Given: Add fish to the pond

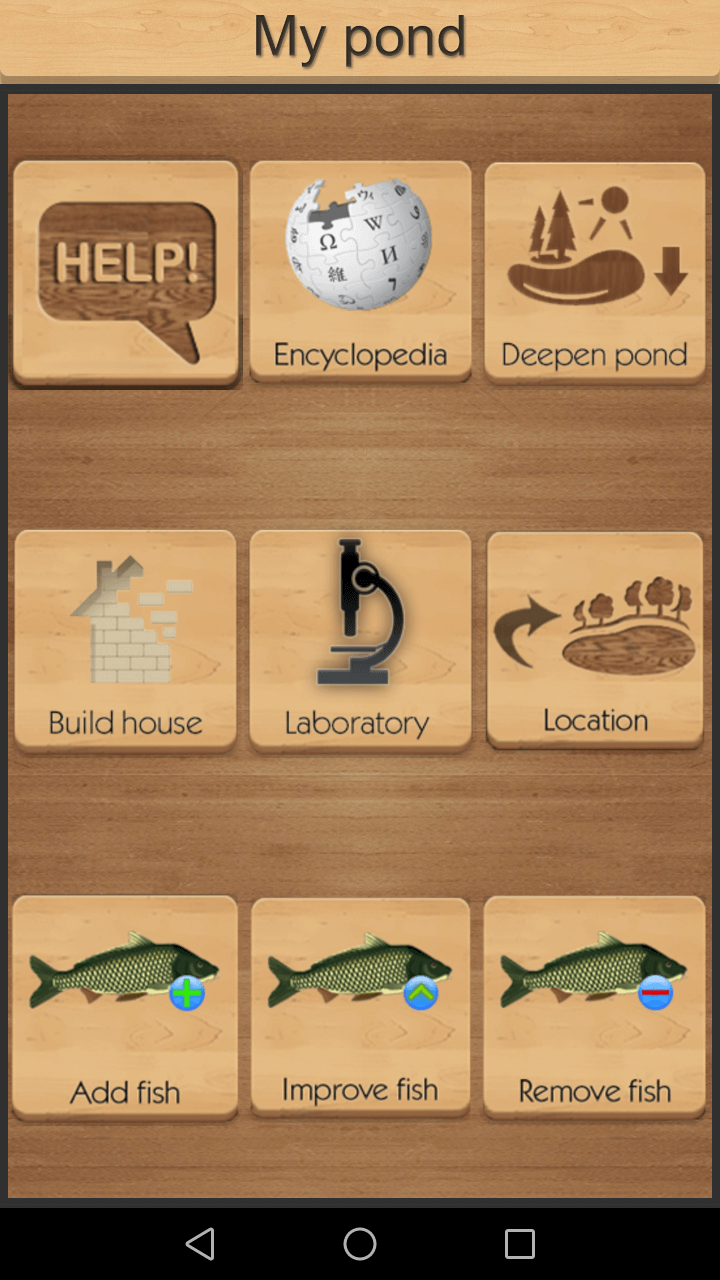Looking at the screenshot, I should pos(126,1008).
